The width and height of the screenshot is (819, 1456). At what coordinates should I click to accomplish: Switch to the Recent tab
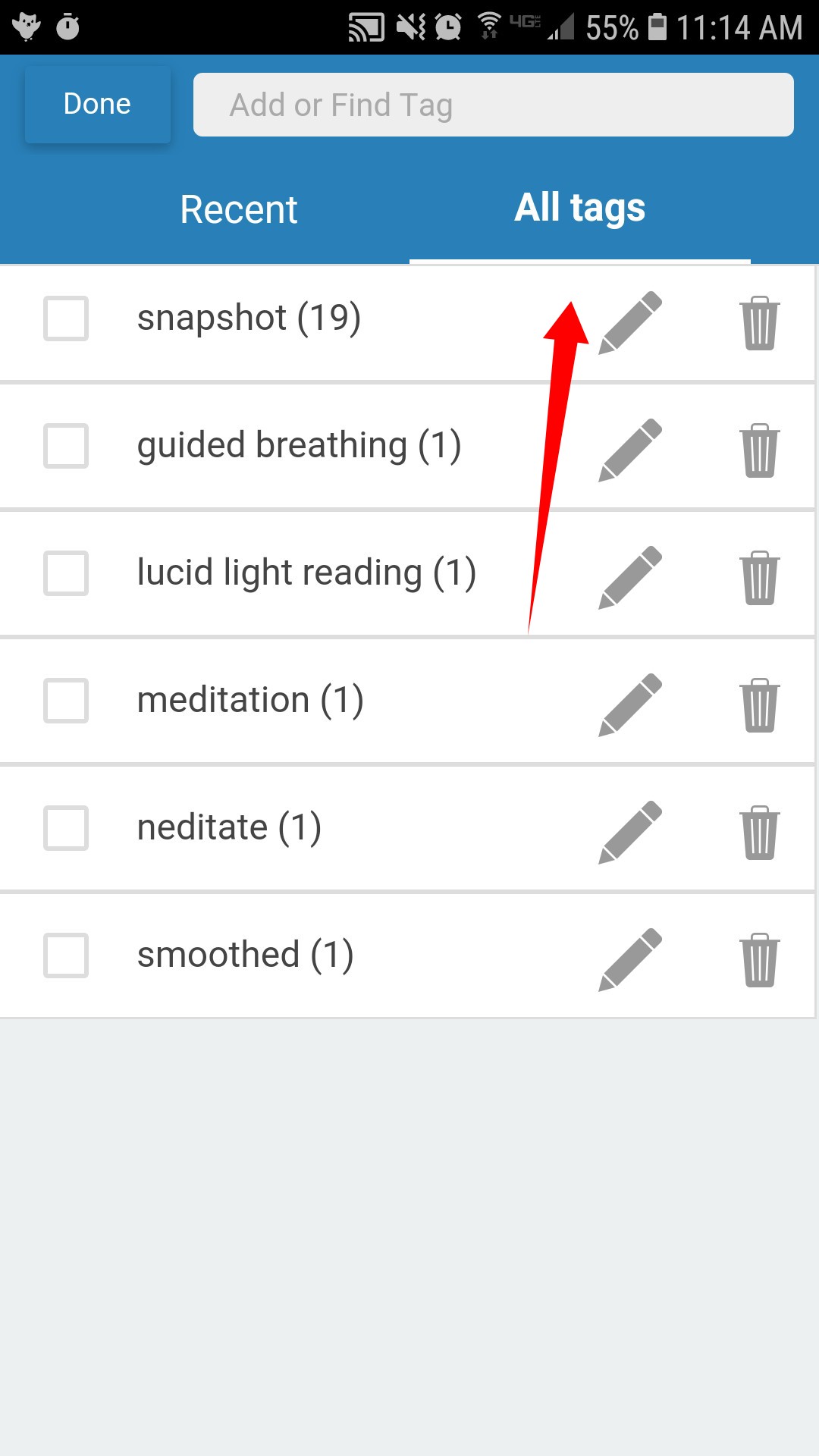238,209
